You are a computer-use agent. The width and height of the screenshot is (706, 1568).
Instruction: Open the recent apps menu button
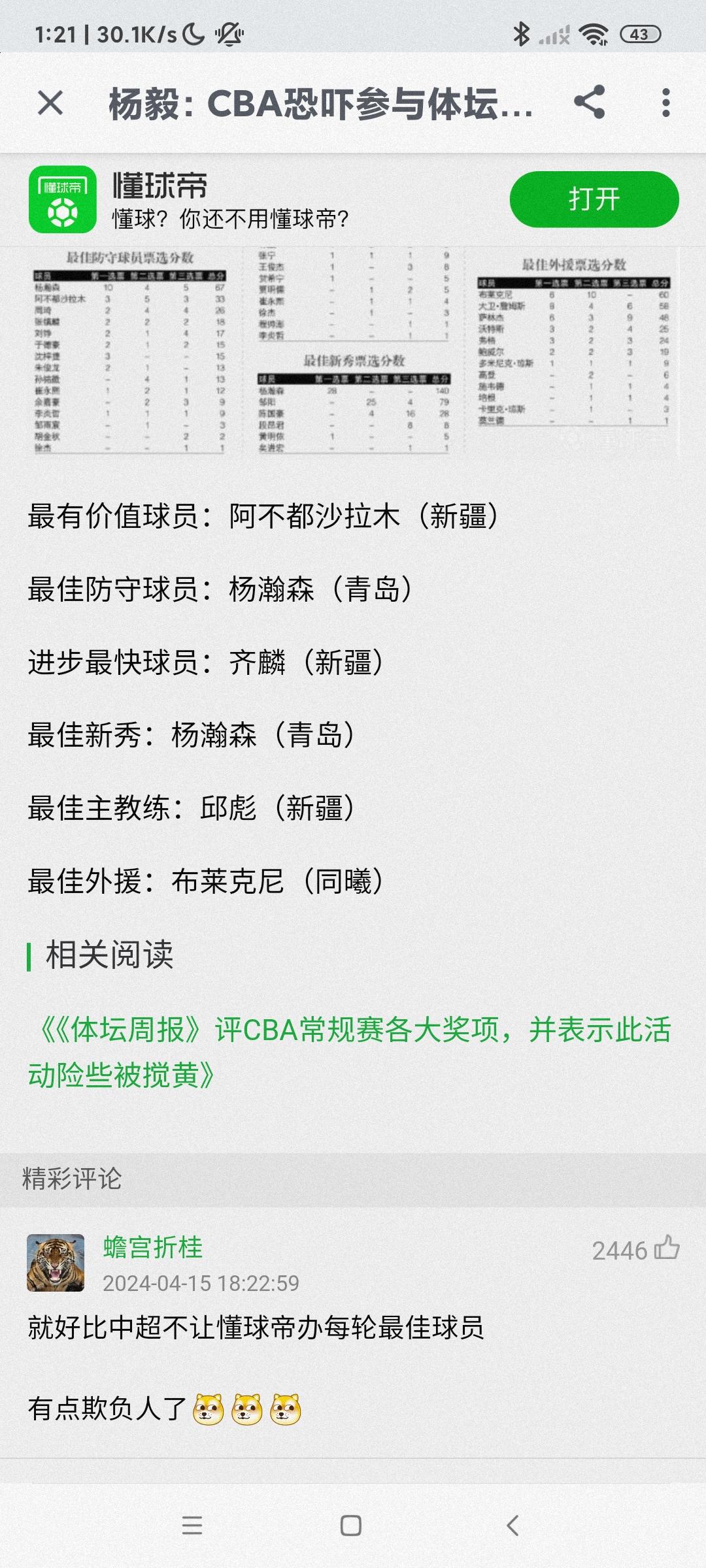[x=192, y=1526]
